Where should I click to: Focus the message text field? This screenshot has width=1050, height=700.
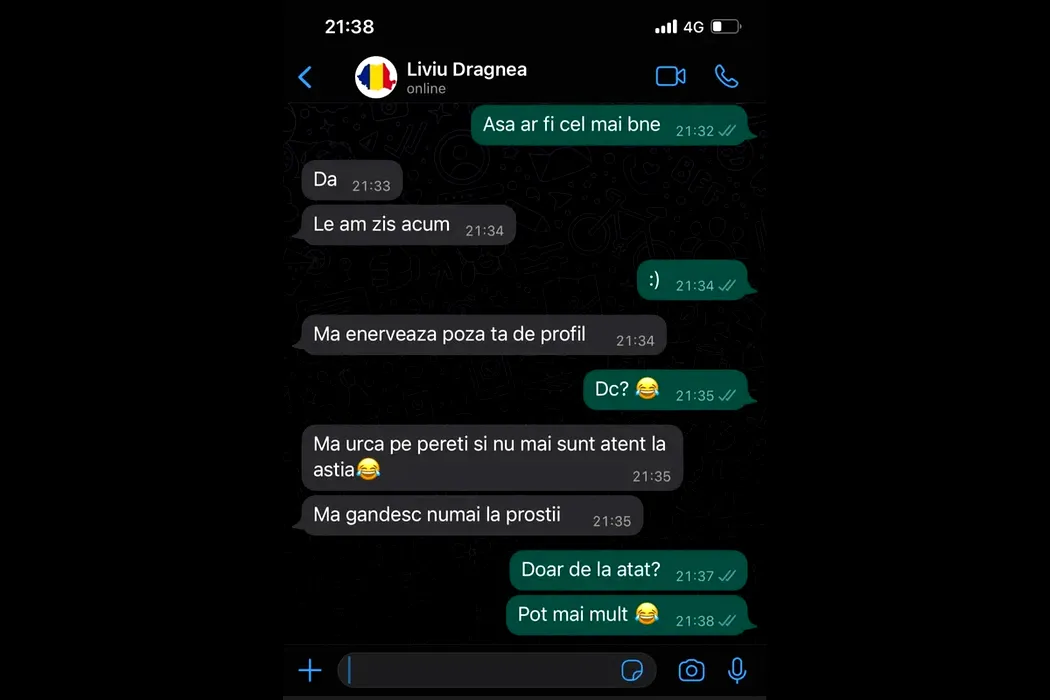pos(480,670)
